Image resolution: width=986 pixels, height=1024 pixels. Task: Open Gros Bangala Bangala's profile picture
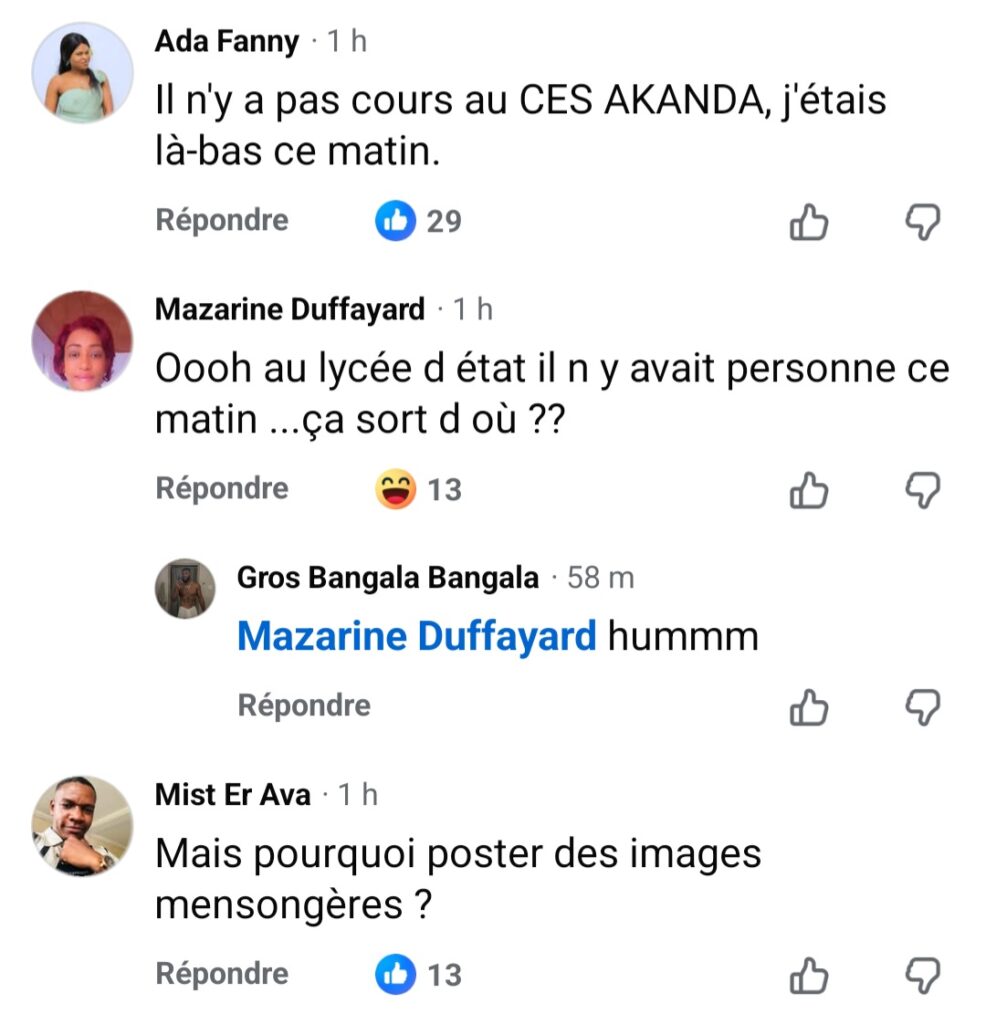185,589
